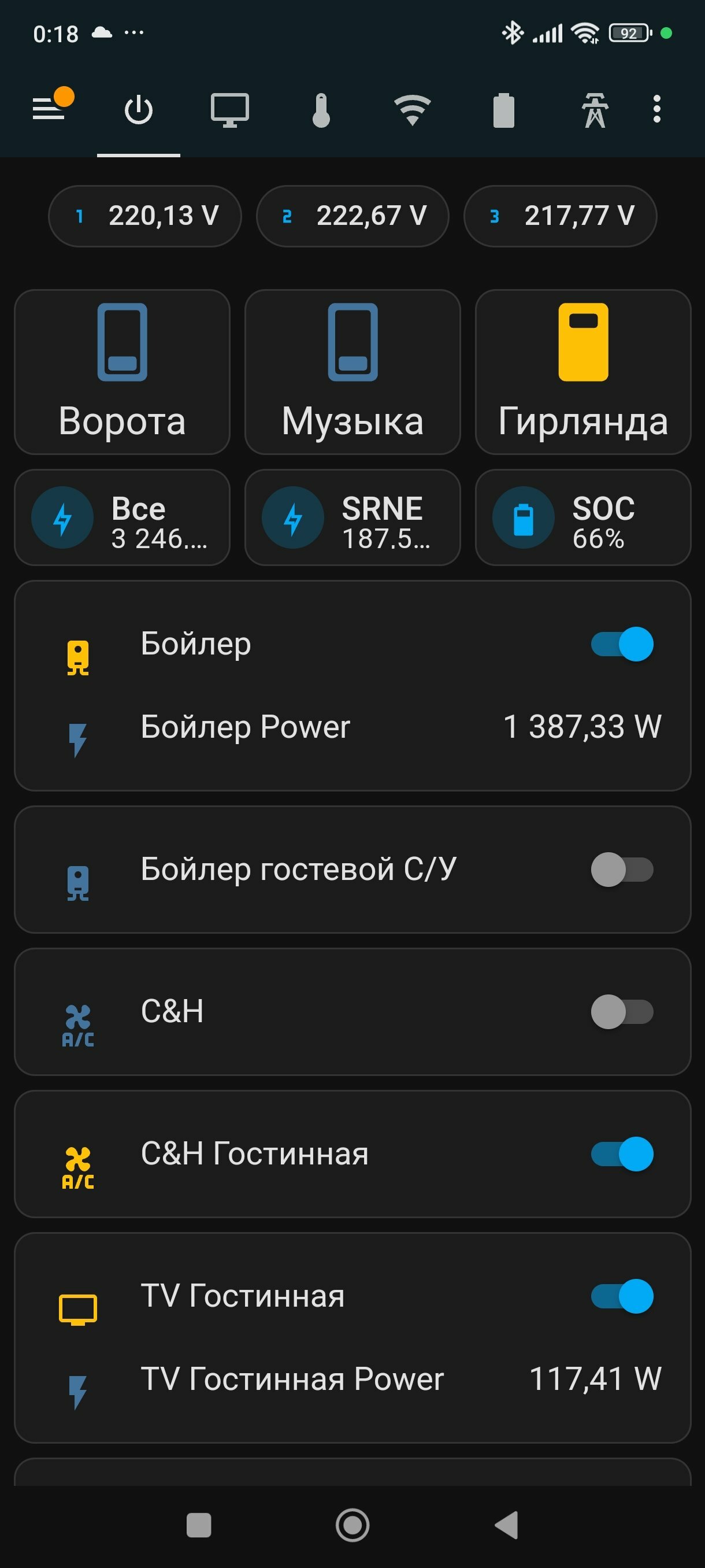Open the Все power card
The width and height of the screenshot is (705, 1568).
click(x=123, y=517)
